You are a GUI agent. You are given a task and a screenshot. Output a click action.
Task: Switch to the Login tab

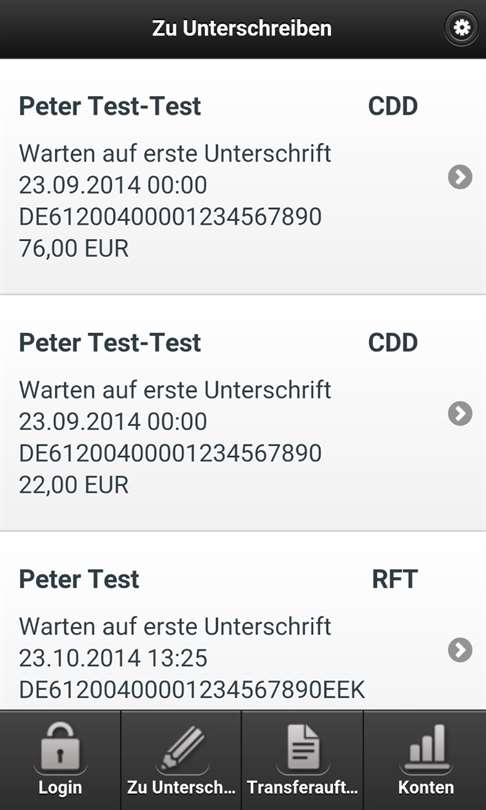60,760
